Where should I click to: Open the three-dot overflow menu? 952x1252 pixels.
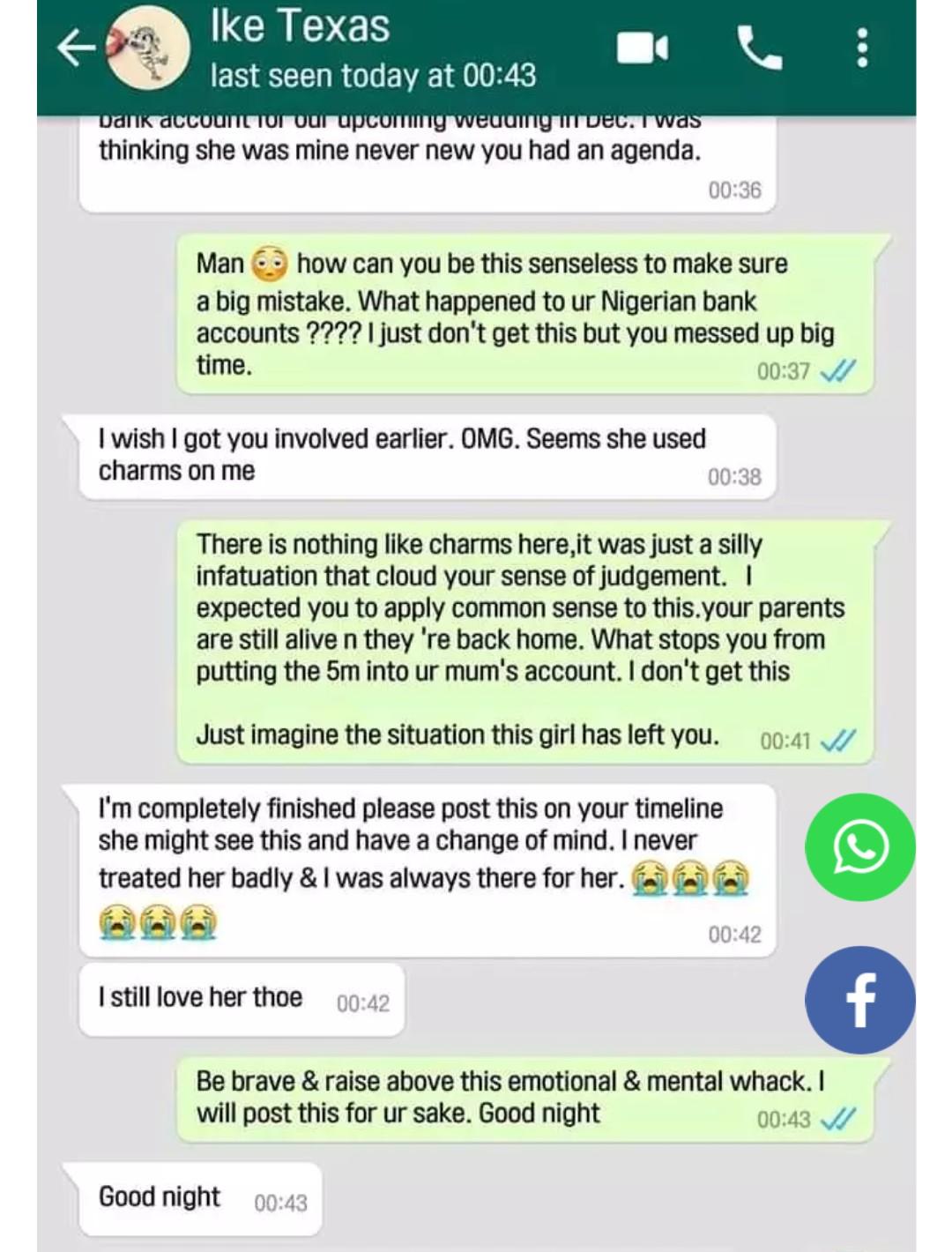click(x=862, y=48)
